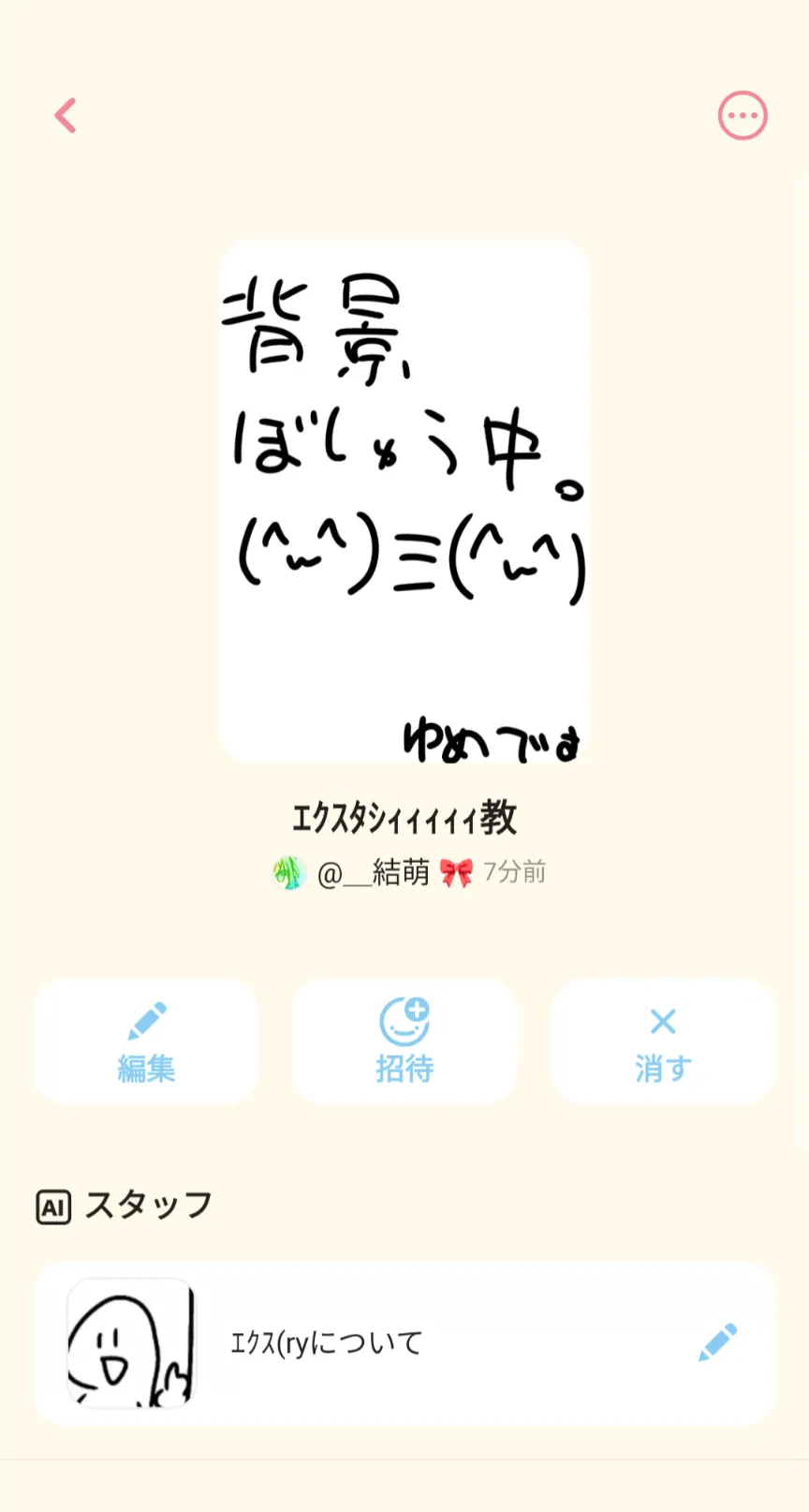Delete using the 消す button
The height and width of the screenshot is (1512, 809).
tap(663, 1042)
